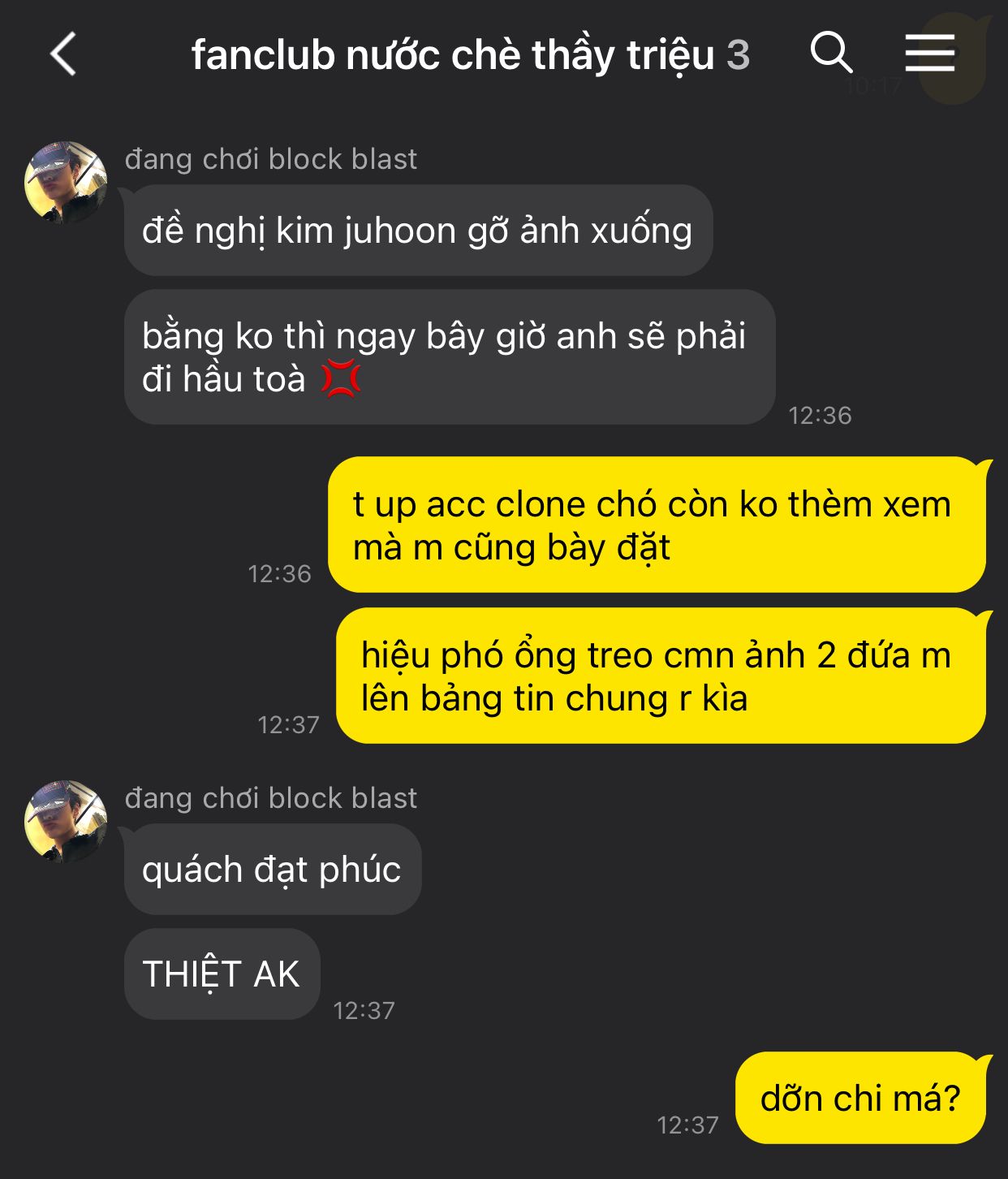
Task: Open the chat room hamburger menu
Action: coord(930,53)
